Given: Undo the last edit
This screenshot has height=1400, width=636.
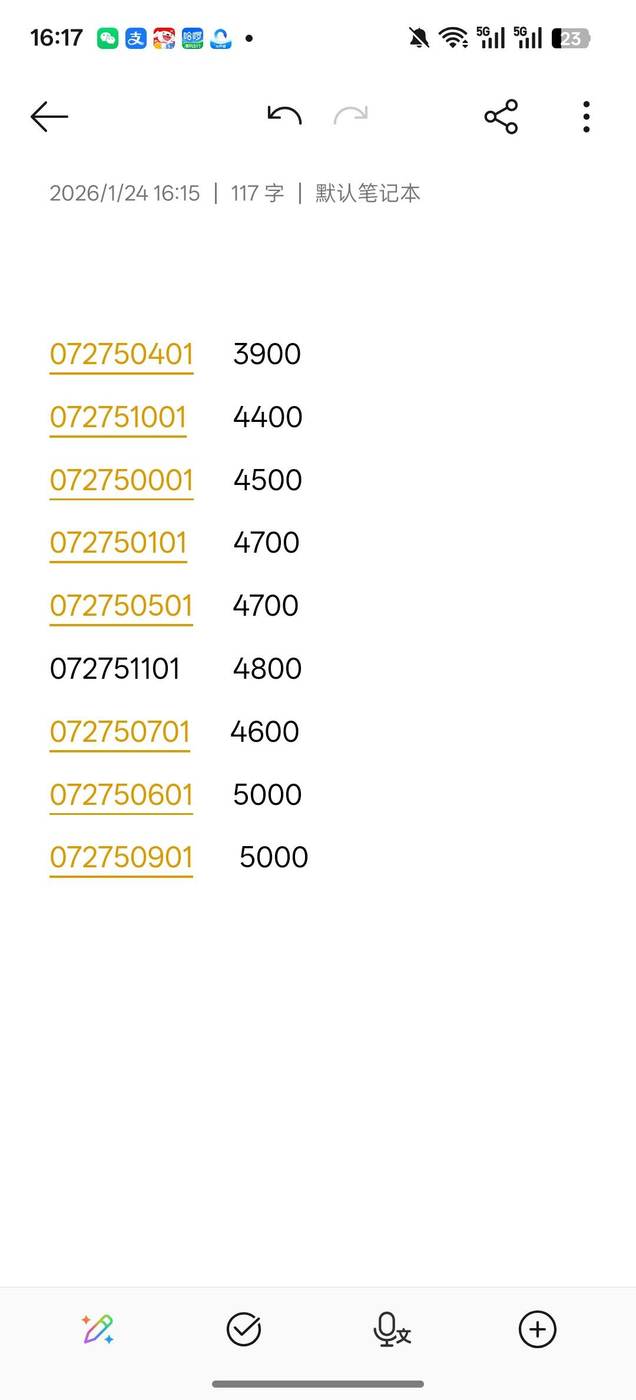Looking at the screenshot, I should 285,116.
